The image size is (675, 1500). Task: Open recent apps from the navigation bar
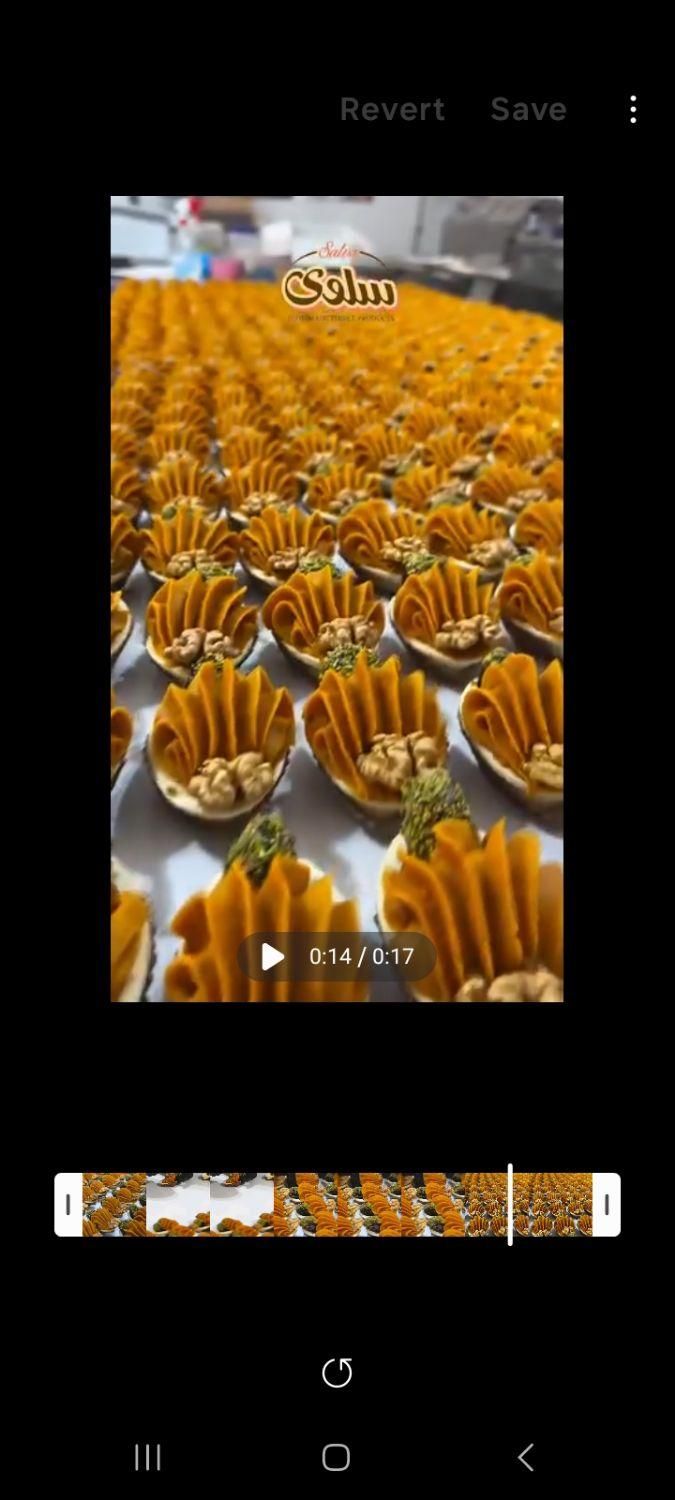click(x=148, y=1457)
